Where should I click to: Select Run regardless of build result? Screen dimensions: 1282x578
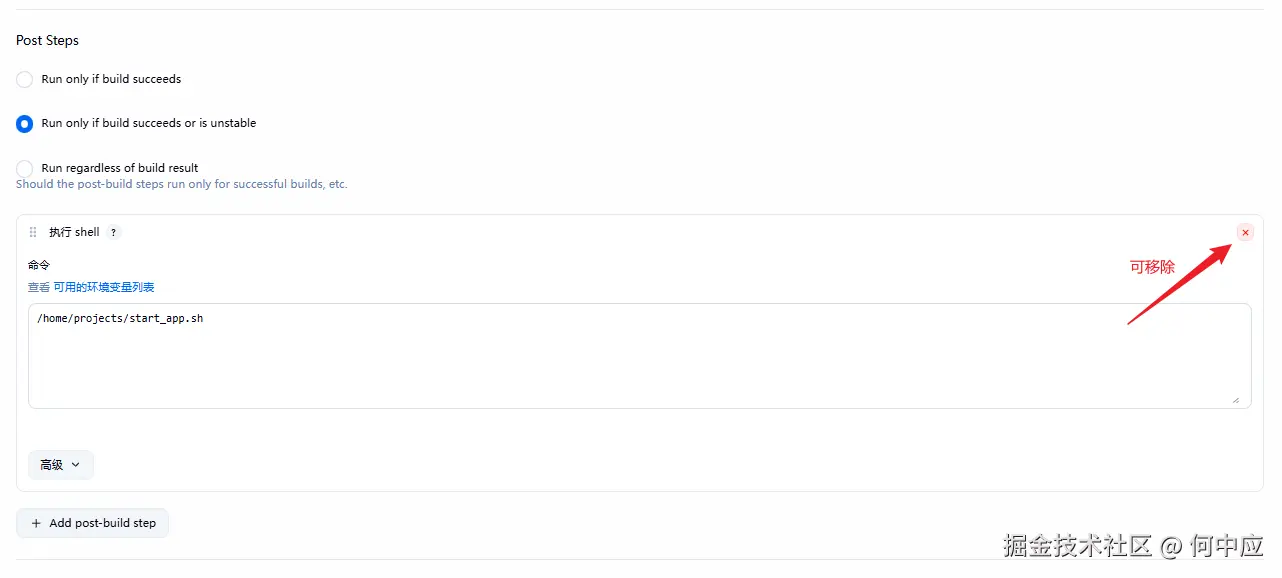click(x=25, y=169)
